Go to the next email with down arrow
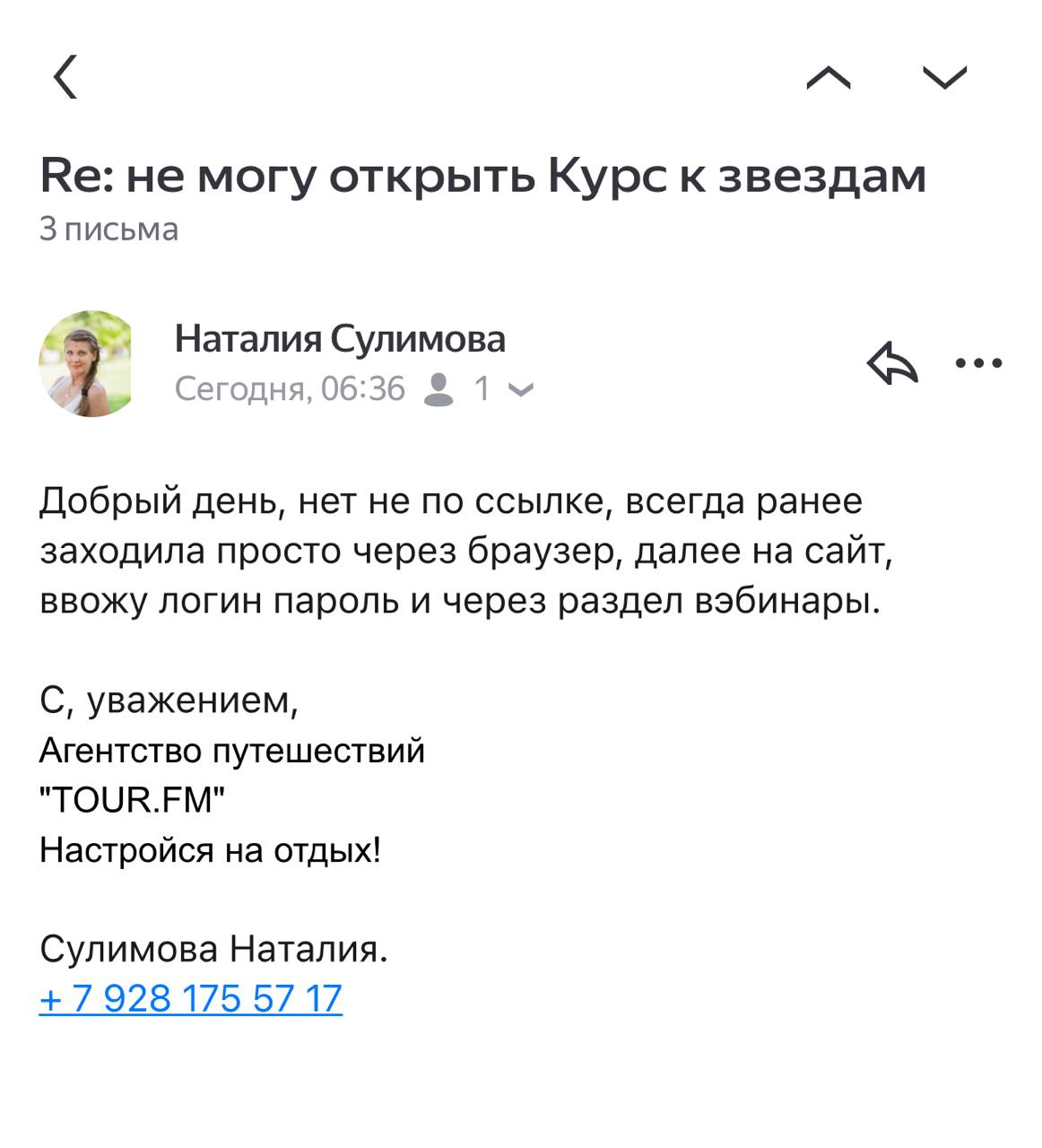The image size is (1042, 1148). pyautogui.click(x=944, y=78)
